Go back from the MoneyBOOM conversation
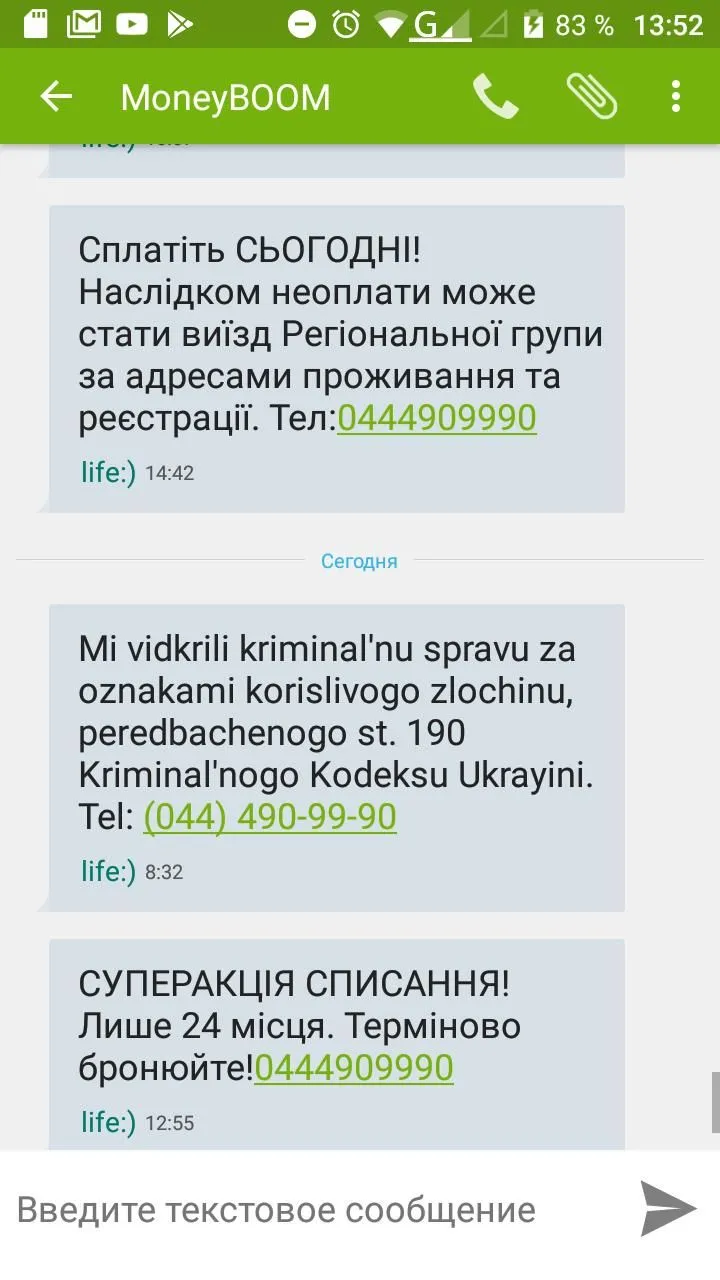Viewport: 720px width, 1280px height. (x=56, y=97)
